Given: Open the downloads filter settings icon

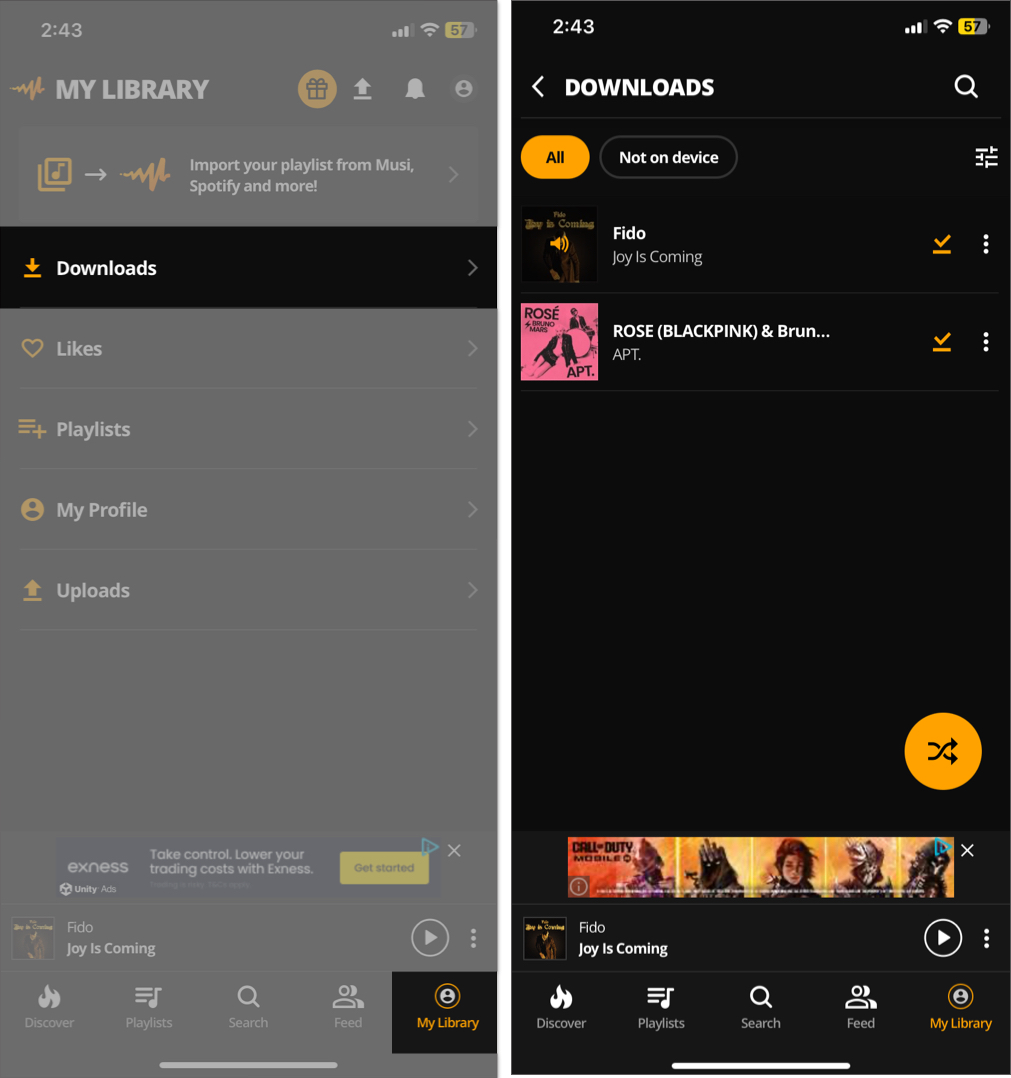Looking at the screenshot, I should (x=986, y=157).
